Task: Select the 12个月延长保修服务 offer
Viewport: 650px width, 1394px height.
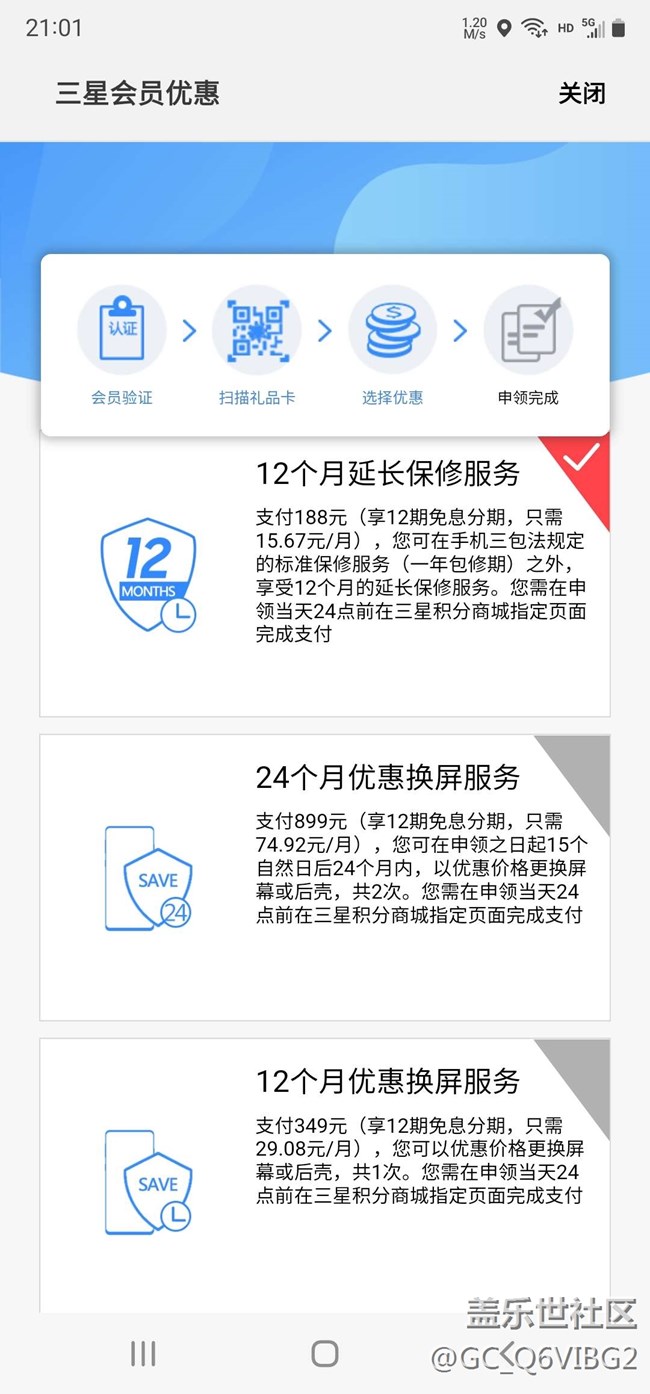Action: [x=324, y=576]
